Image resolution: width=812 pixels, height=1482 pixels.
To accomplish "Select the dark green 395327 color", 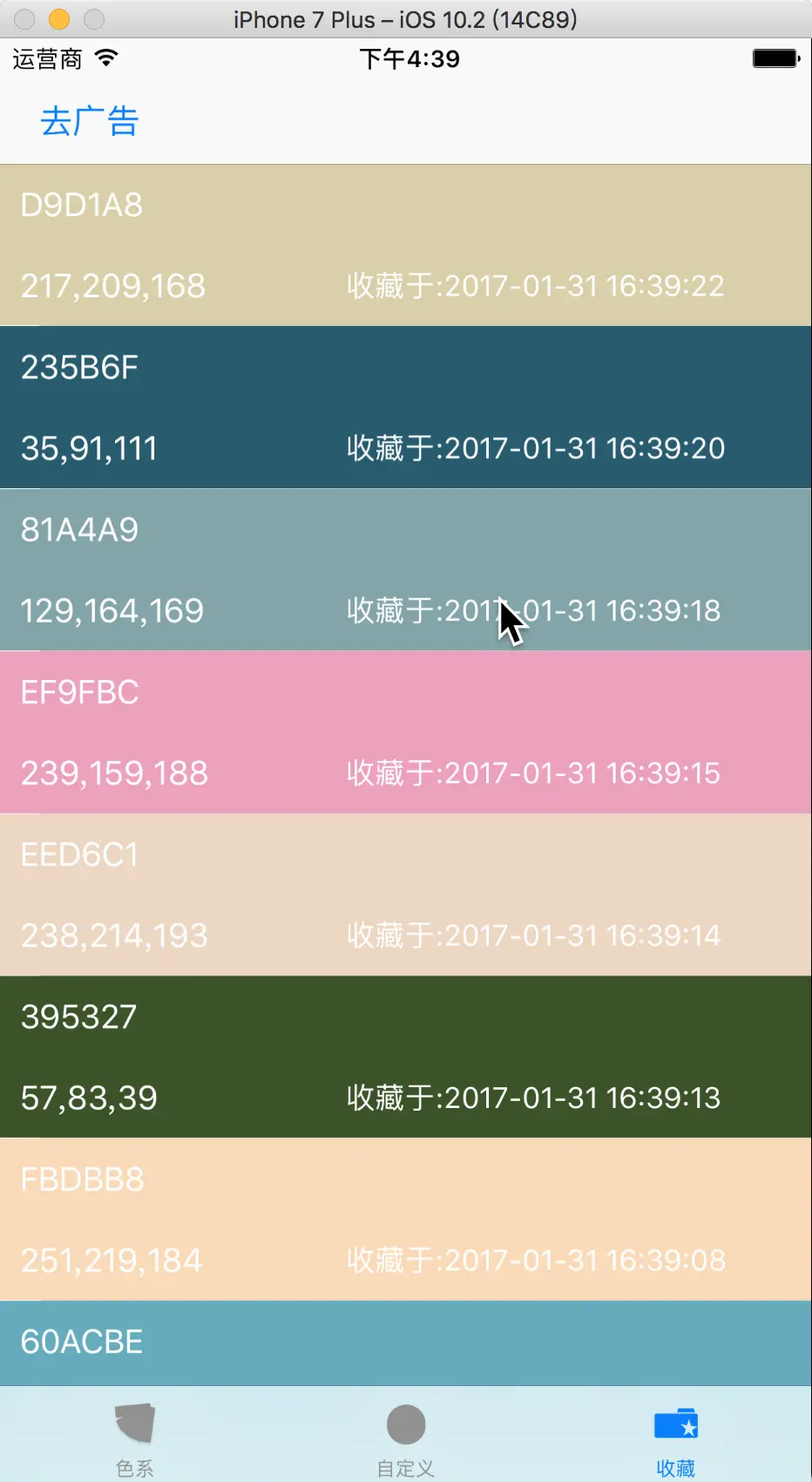I will pyautogui.click(x=406, y=1057).
